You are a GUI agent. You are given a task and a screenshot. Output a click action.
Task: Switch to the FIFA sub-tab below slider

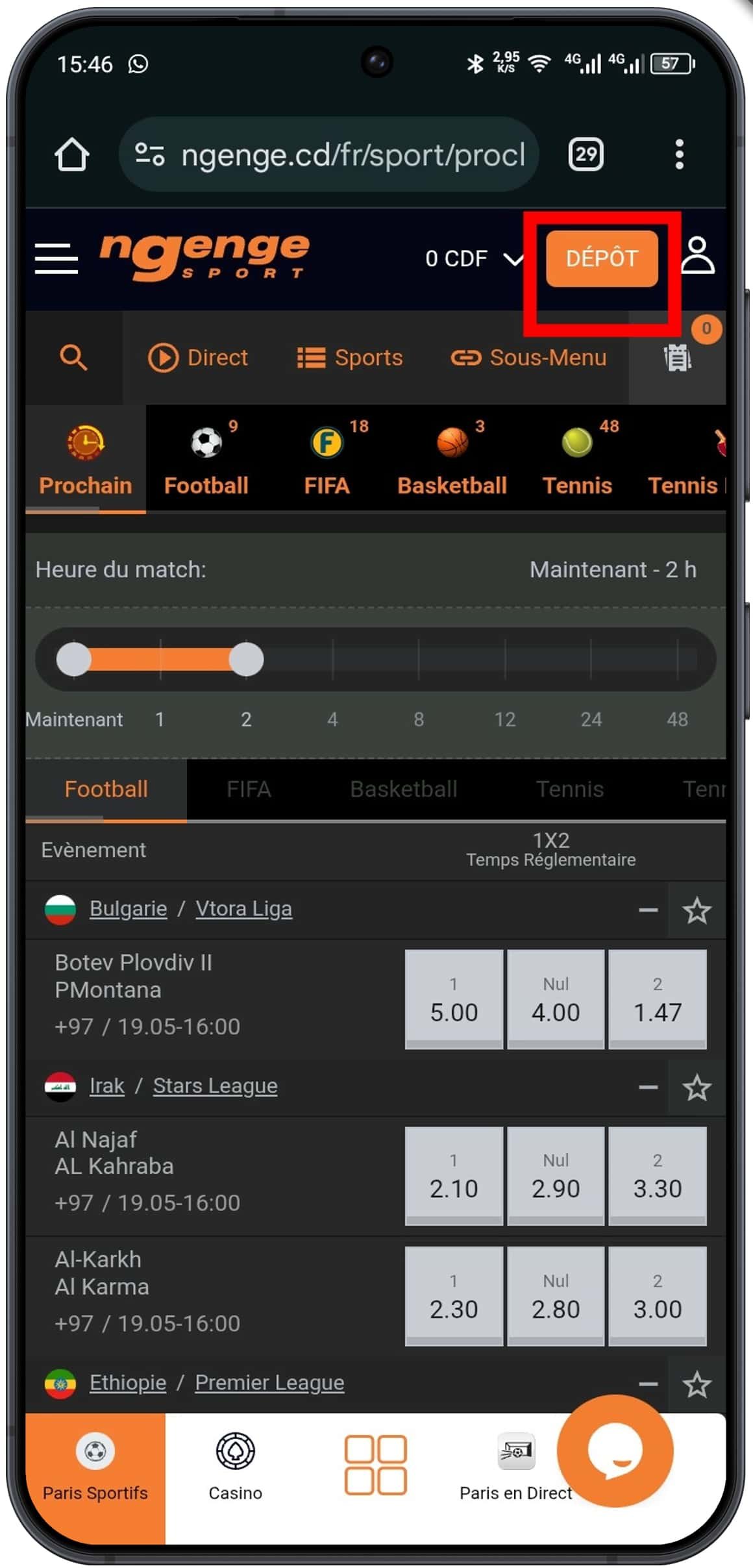coord(249,790)
